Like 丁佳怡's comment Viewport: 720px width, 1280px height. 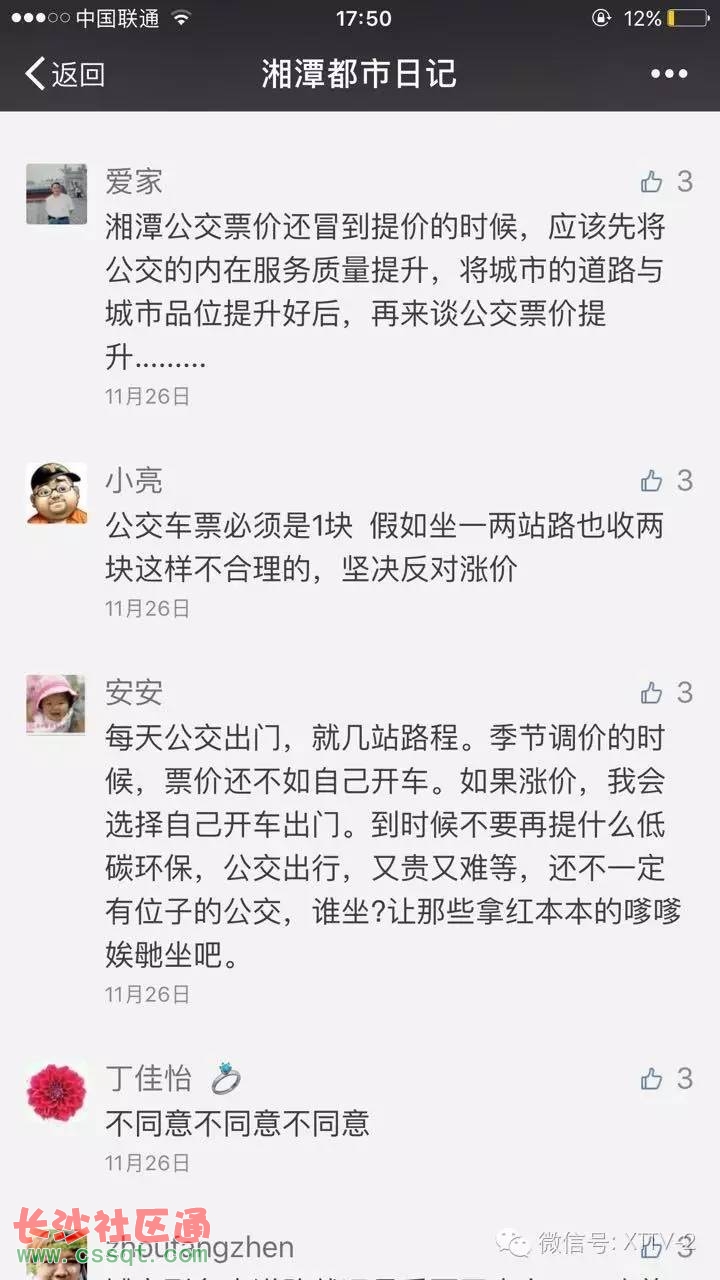tap(653, 1078)
